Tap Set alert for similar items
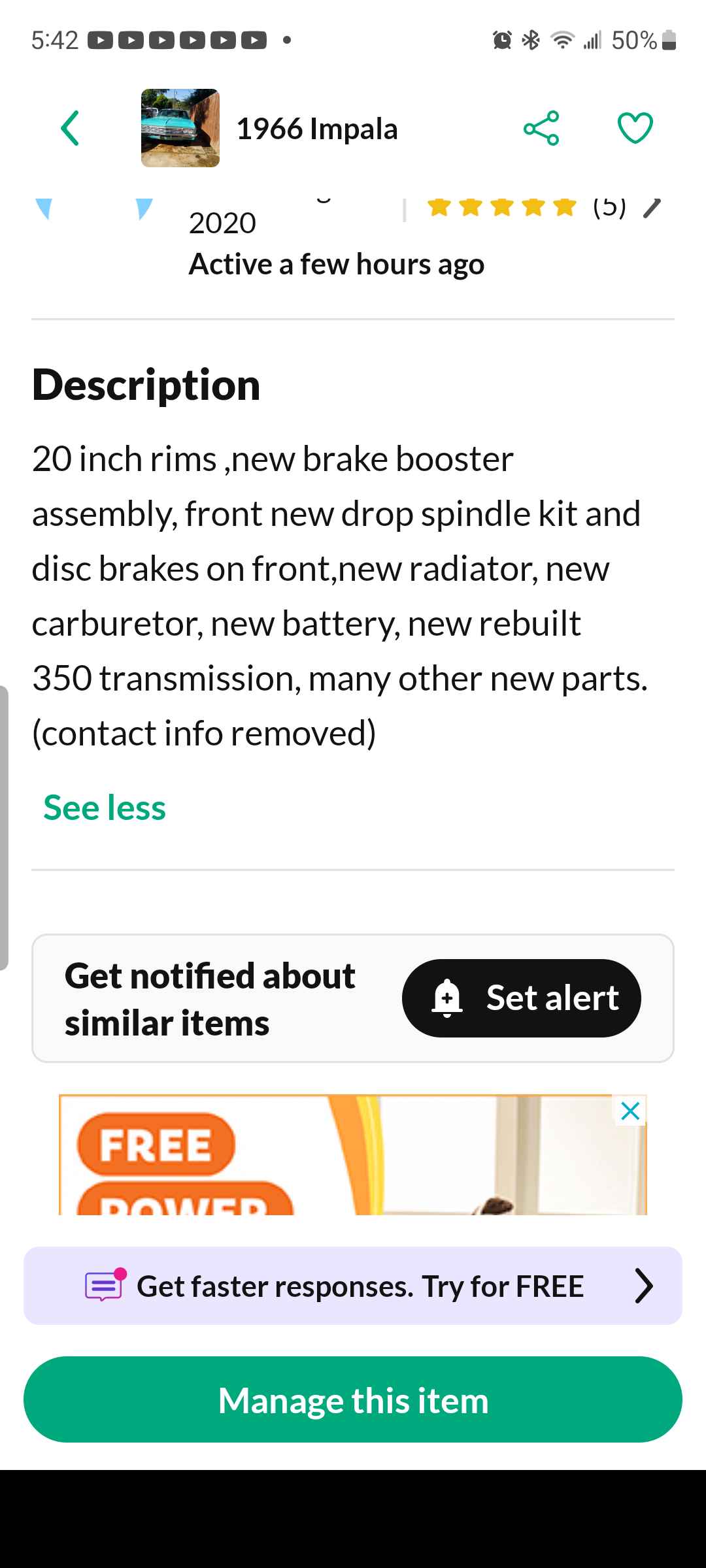This screenshot has height=1568, width=706. pos(521,998)
